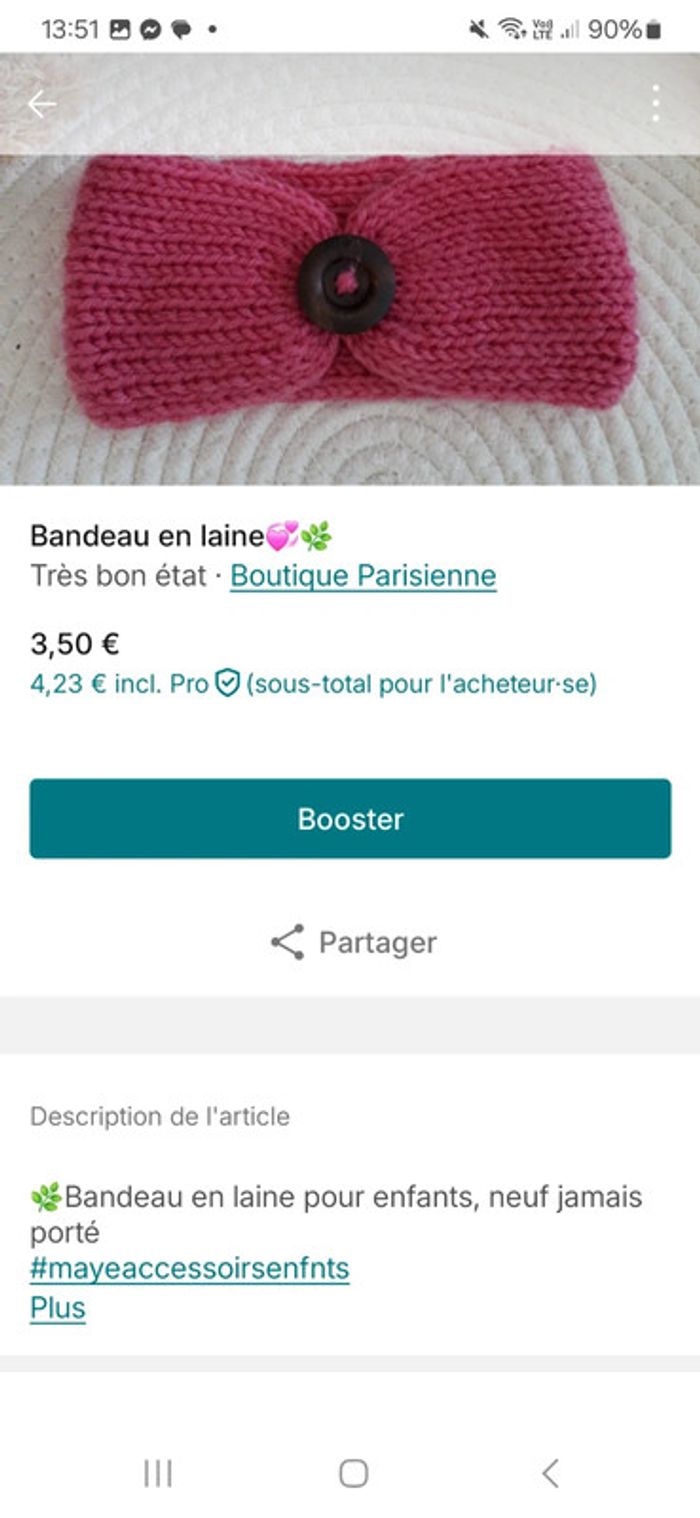This screenshot has height=1518, width=700.
Task: Open the recent apps overview
Action: click(158, 1473)
